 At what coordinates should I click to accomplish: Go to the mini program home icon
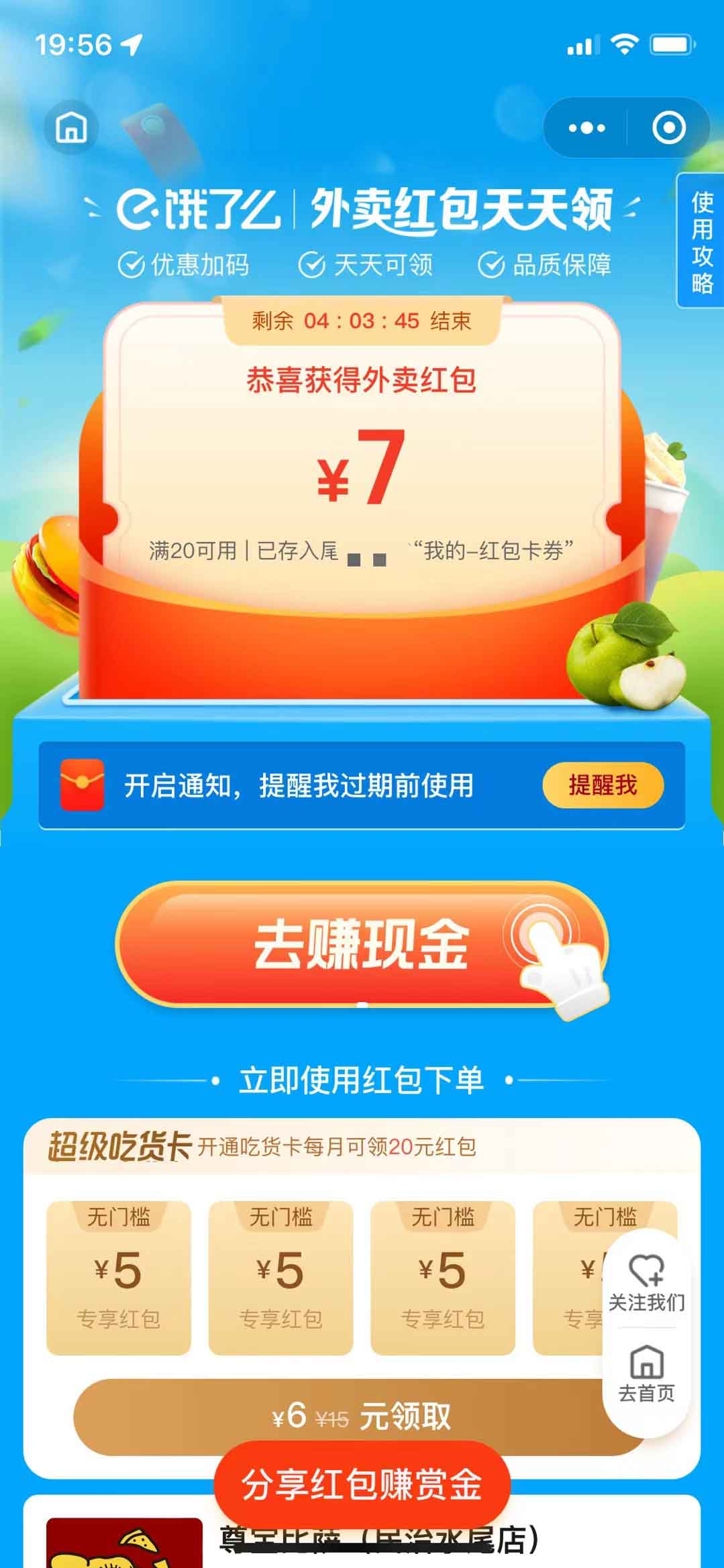[71, 127]
